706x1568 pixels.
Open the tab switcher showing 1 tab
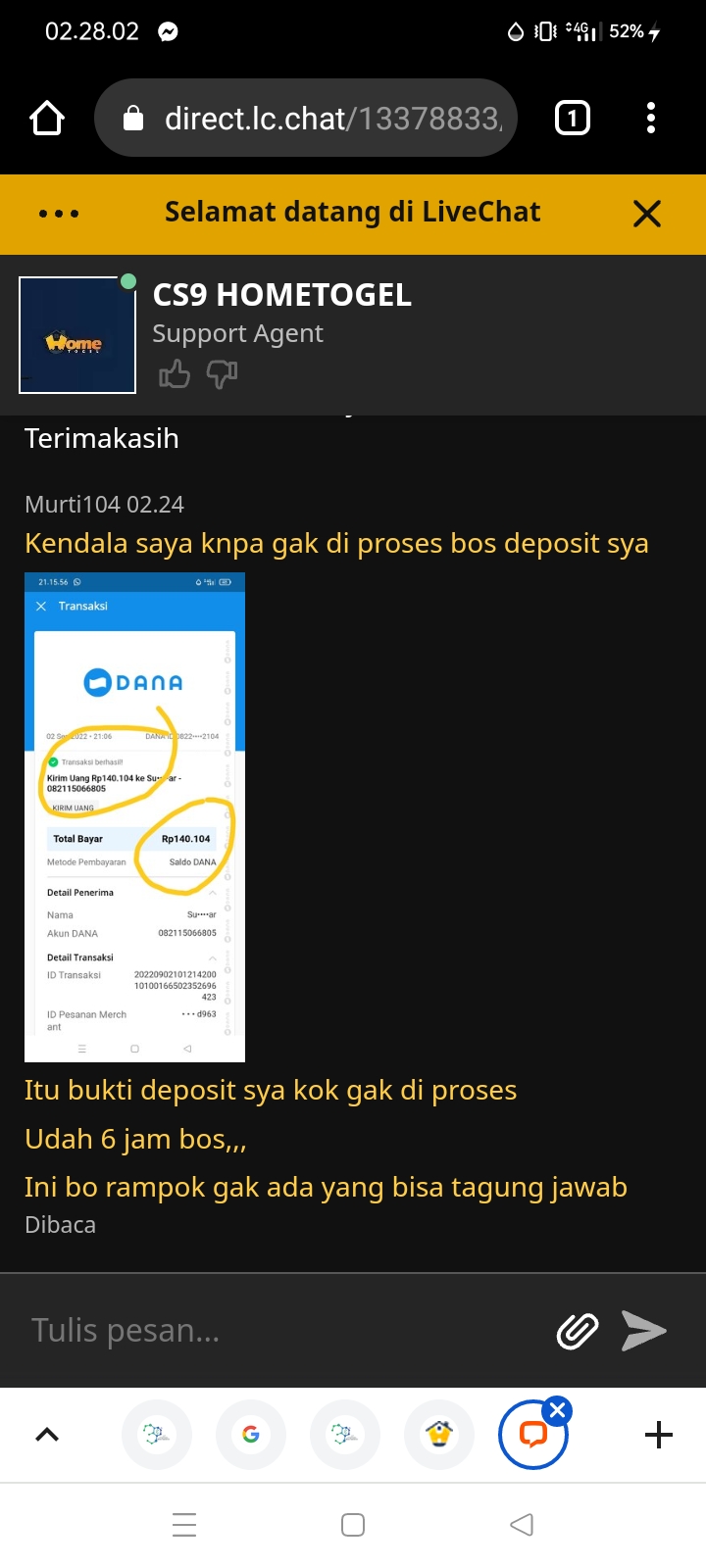(x=573, y=119)
